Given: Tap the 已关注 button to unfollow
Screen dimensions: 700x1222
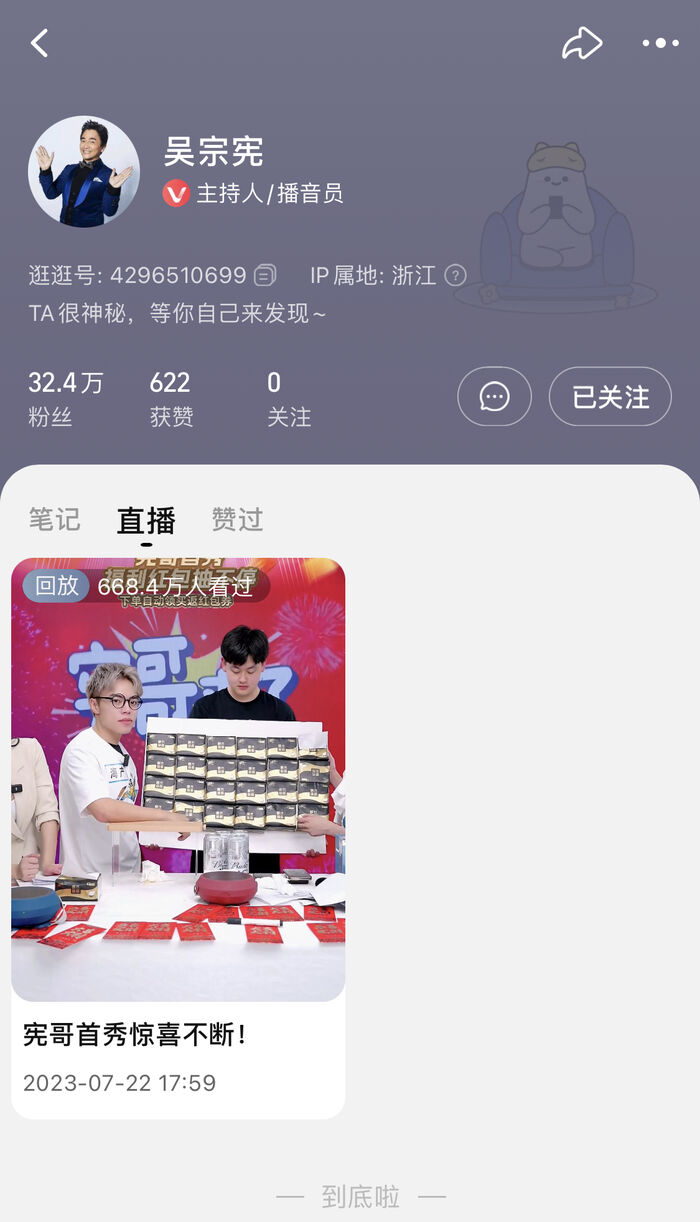Looking at the screenshot, I should 610,397.
